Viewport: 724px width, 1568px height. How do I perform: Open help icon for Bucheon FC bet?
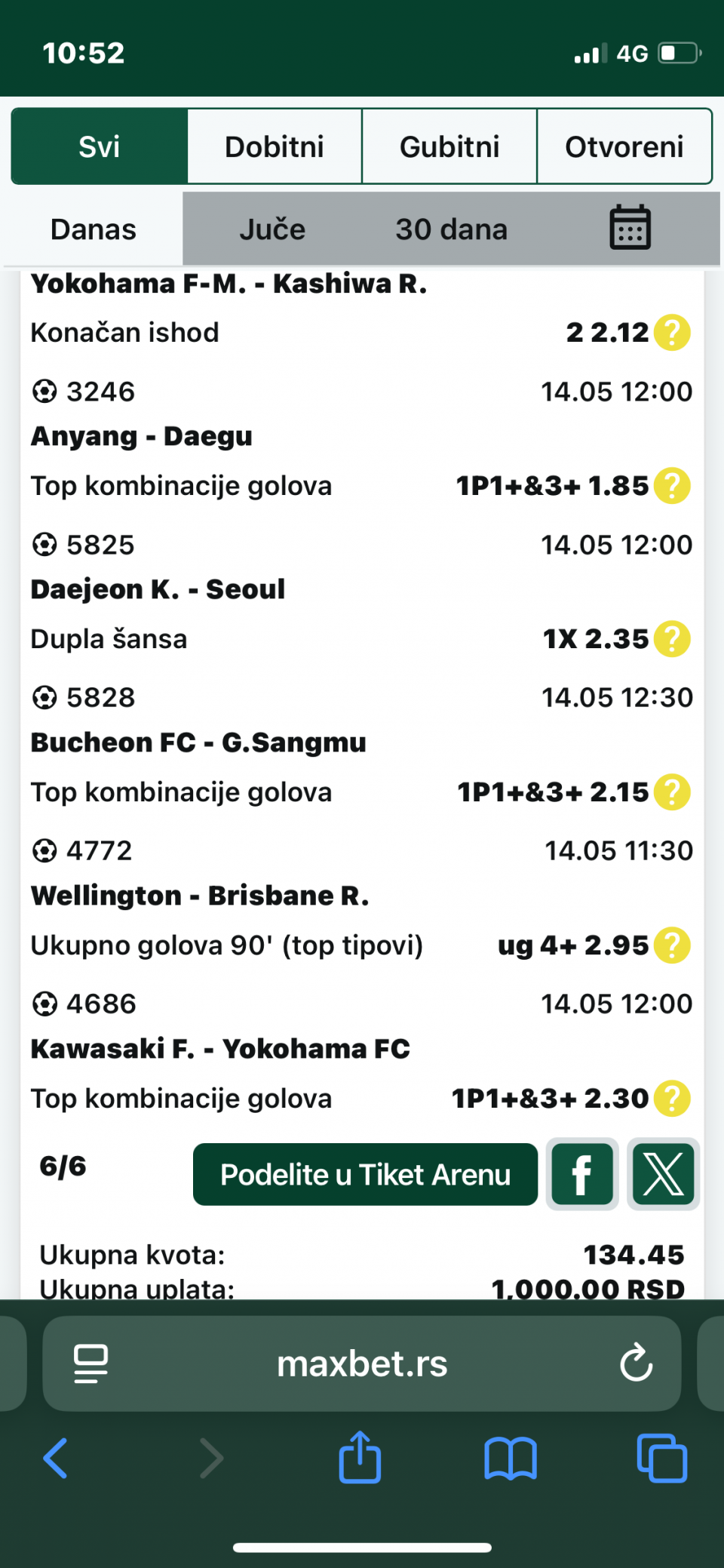(672, 792)
